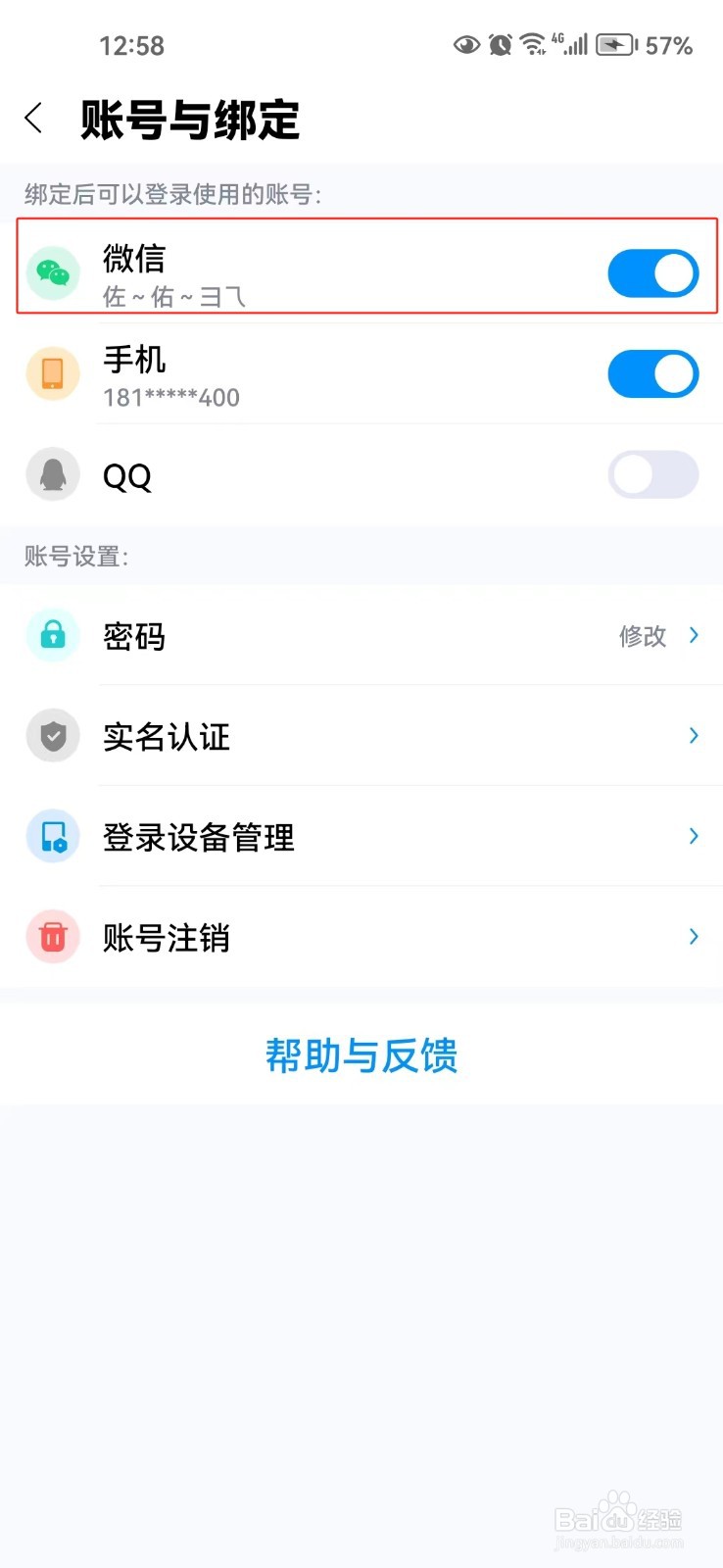
Task: Click the phone (手机) orange icon
Action: 52,373
